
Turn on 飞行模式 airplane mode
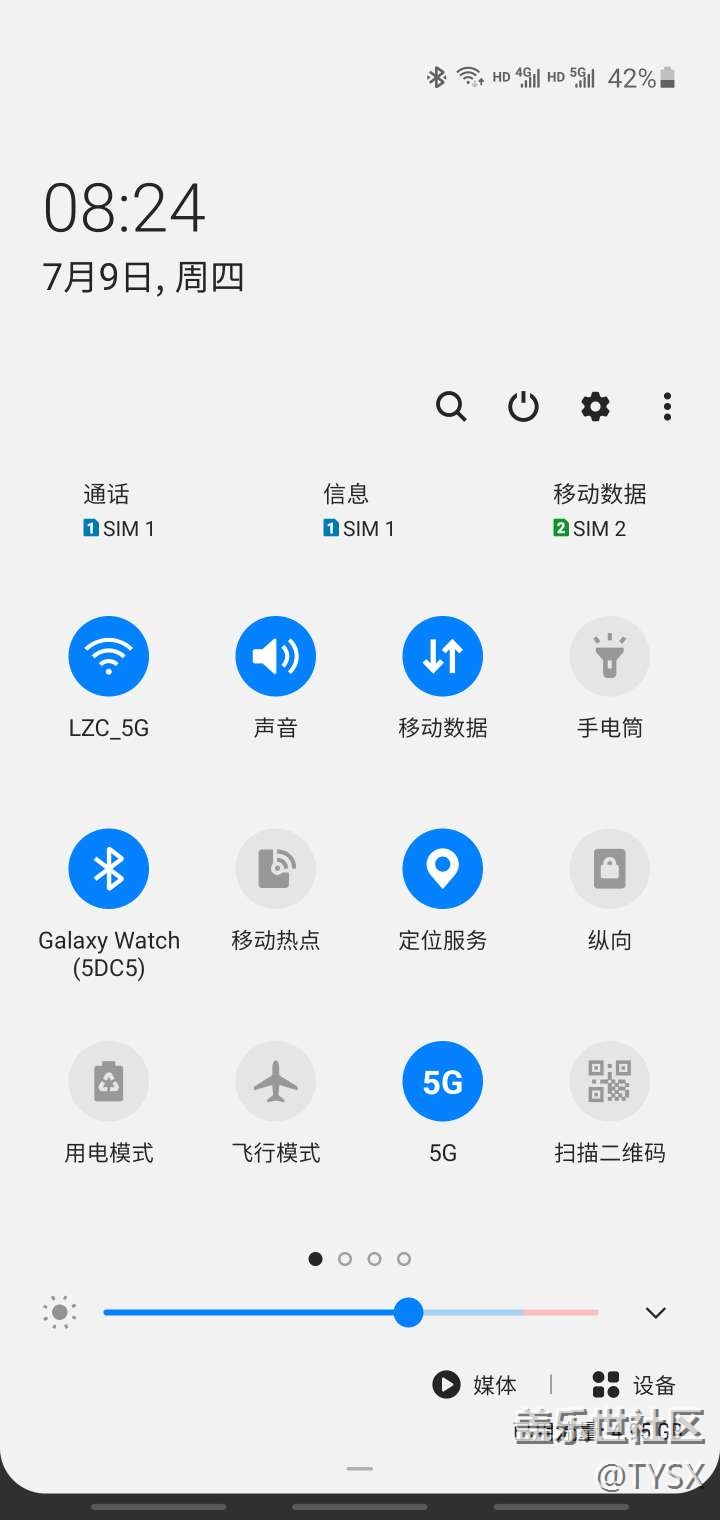[x=276, y=1081]
